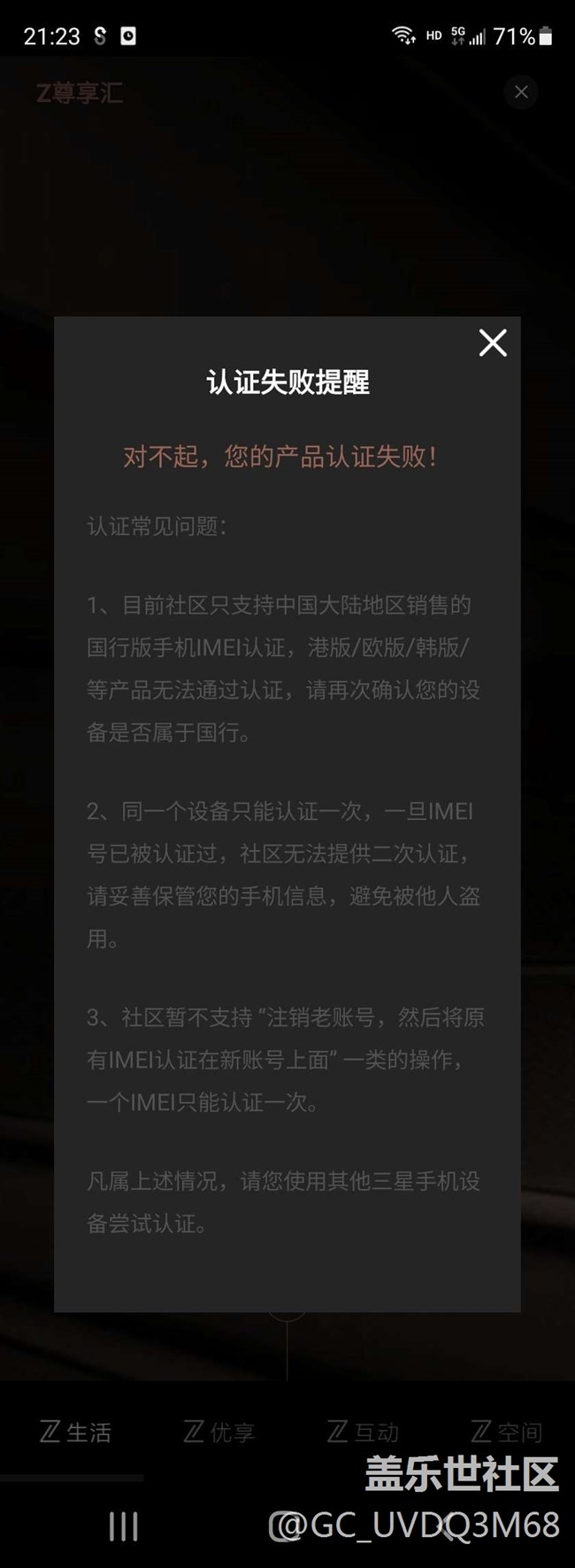Open recent apps from navigation bar
Viewport: 575px width, 1568px height.
pos(123,1526)
